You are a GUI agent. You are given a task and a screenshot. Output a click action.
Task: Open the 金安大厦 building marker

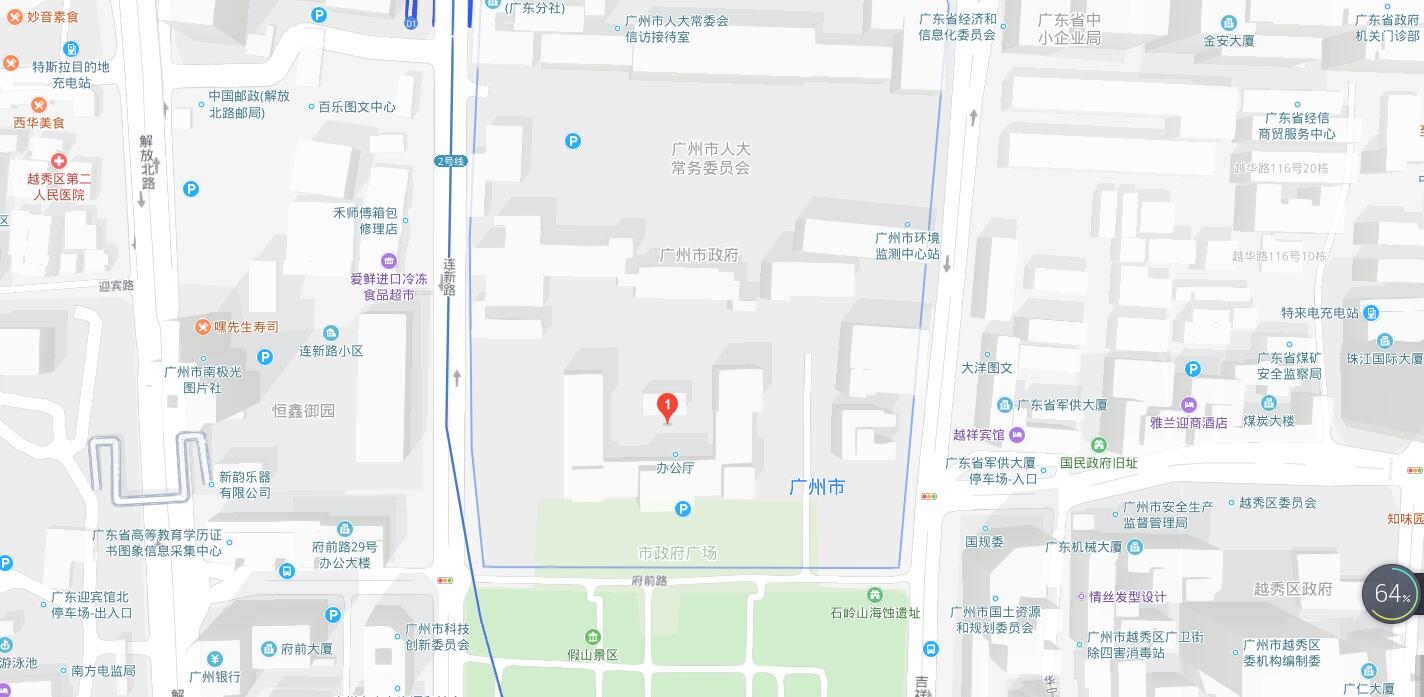[1229, 24]
